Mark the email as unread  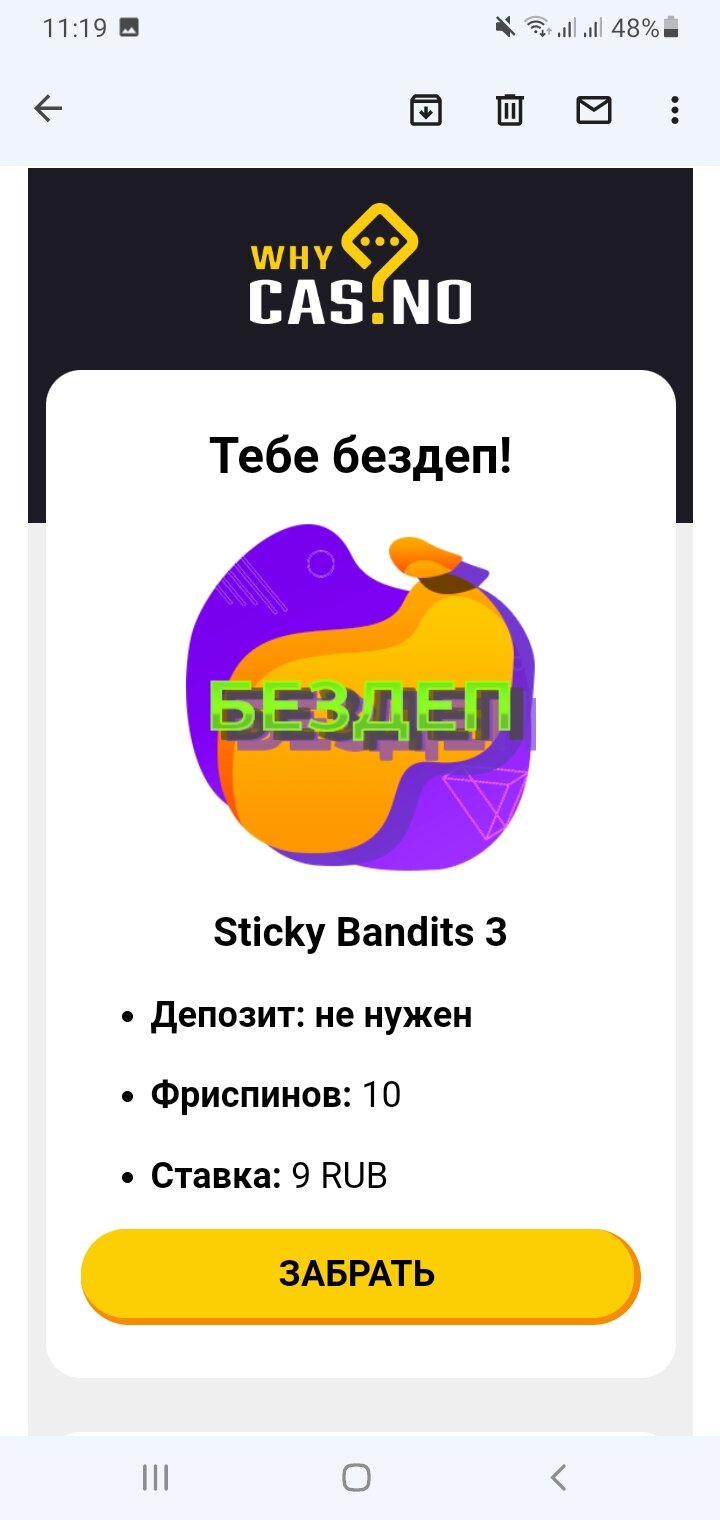click(594, 109)
